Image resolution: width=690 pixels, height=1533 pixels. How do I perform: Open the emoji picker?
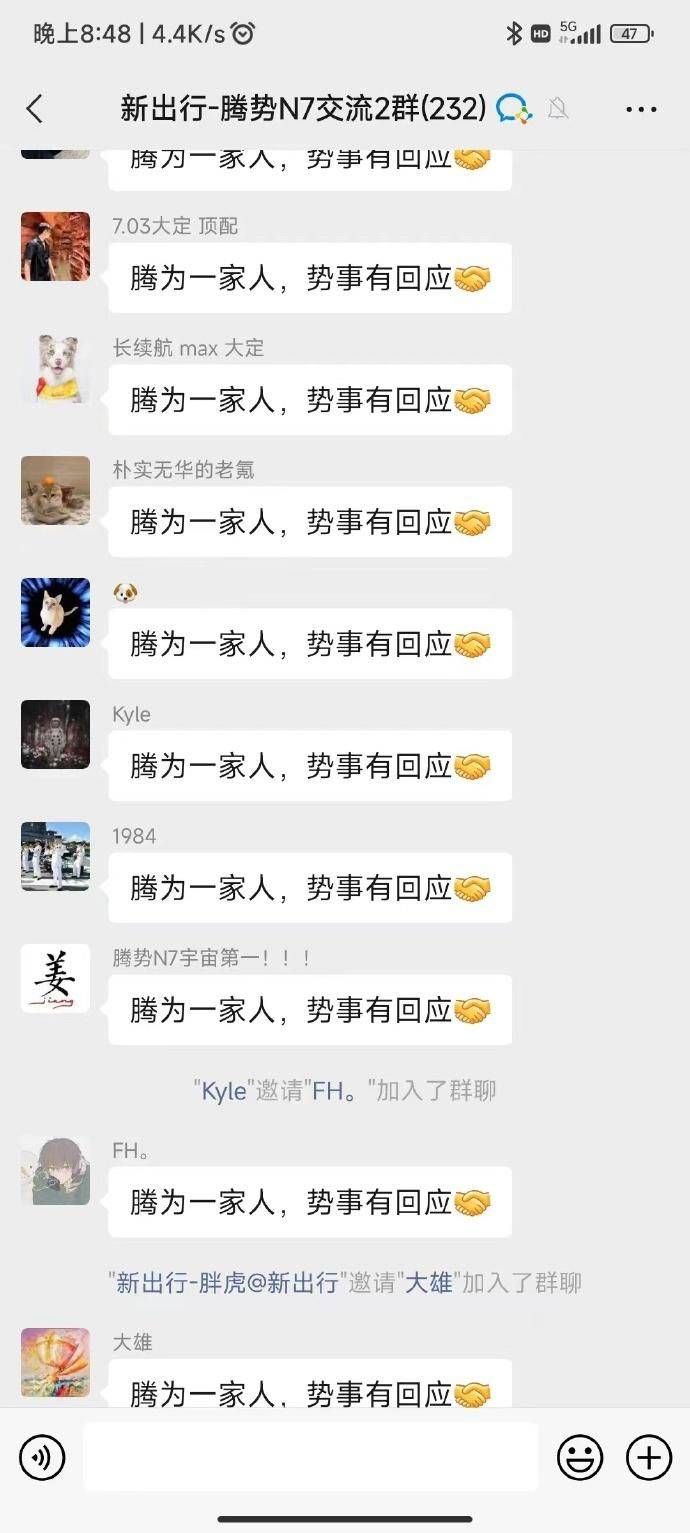pyautogui.click(x=580, y=1457)
